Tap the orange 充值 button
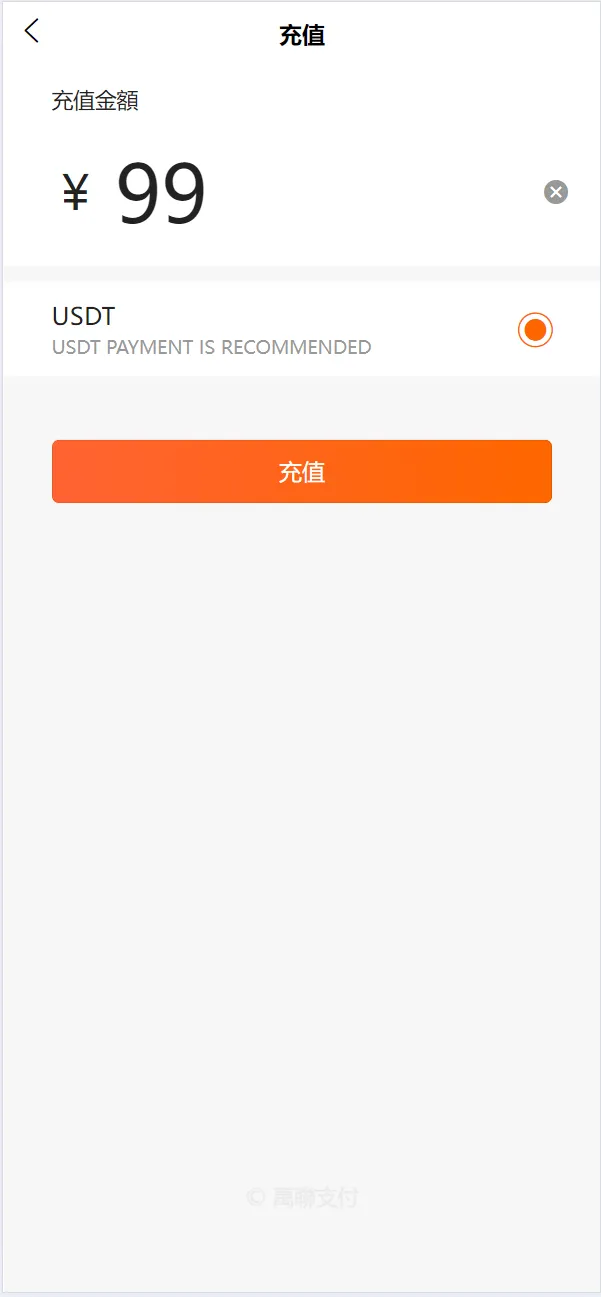The height and width of the screenshot is (1297, 601). (x=301, y=472)
